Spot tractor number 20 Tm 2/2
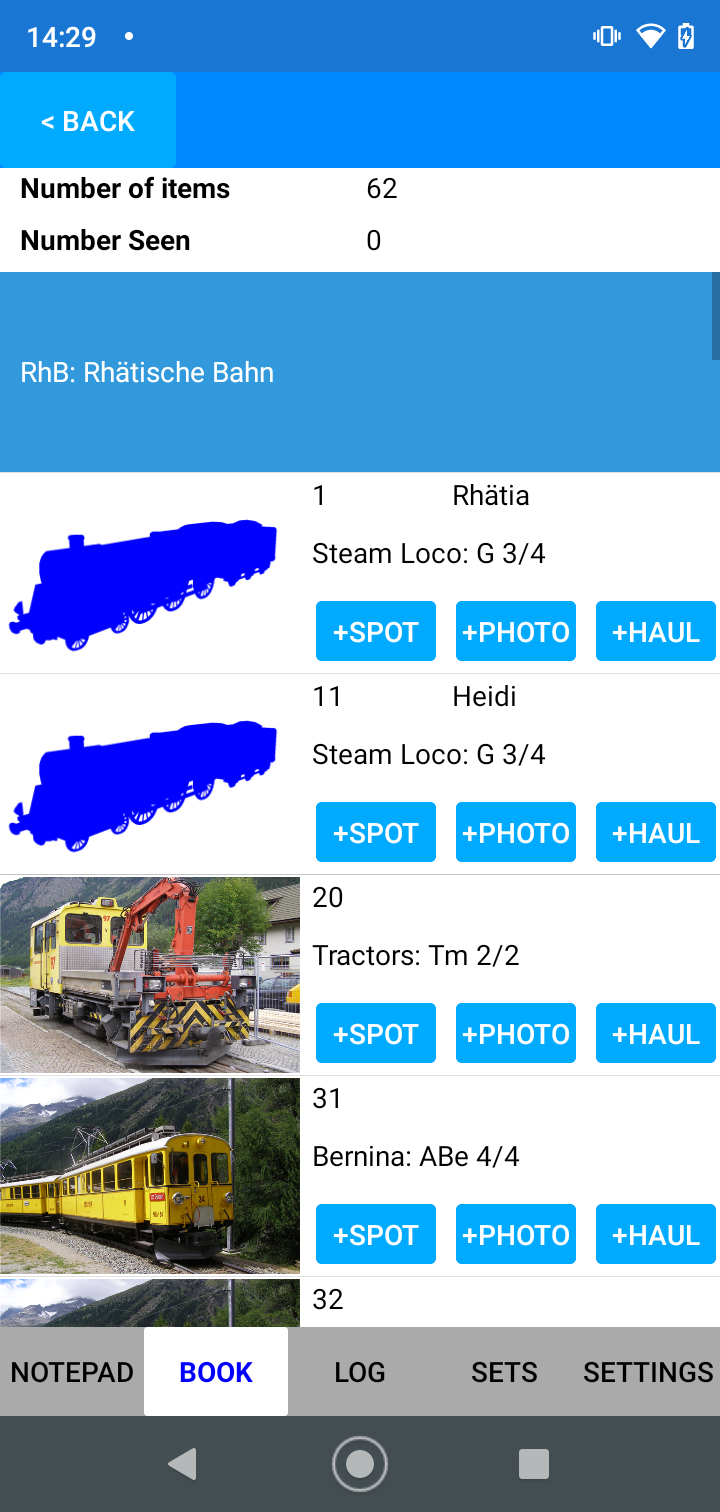 (375, 1033)
